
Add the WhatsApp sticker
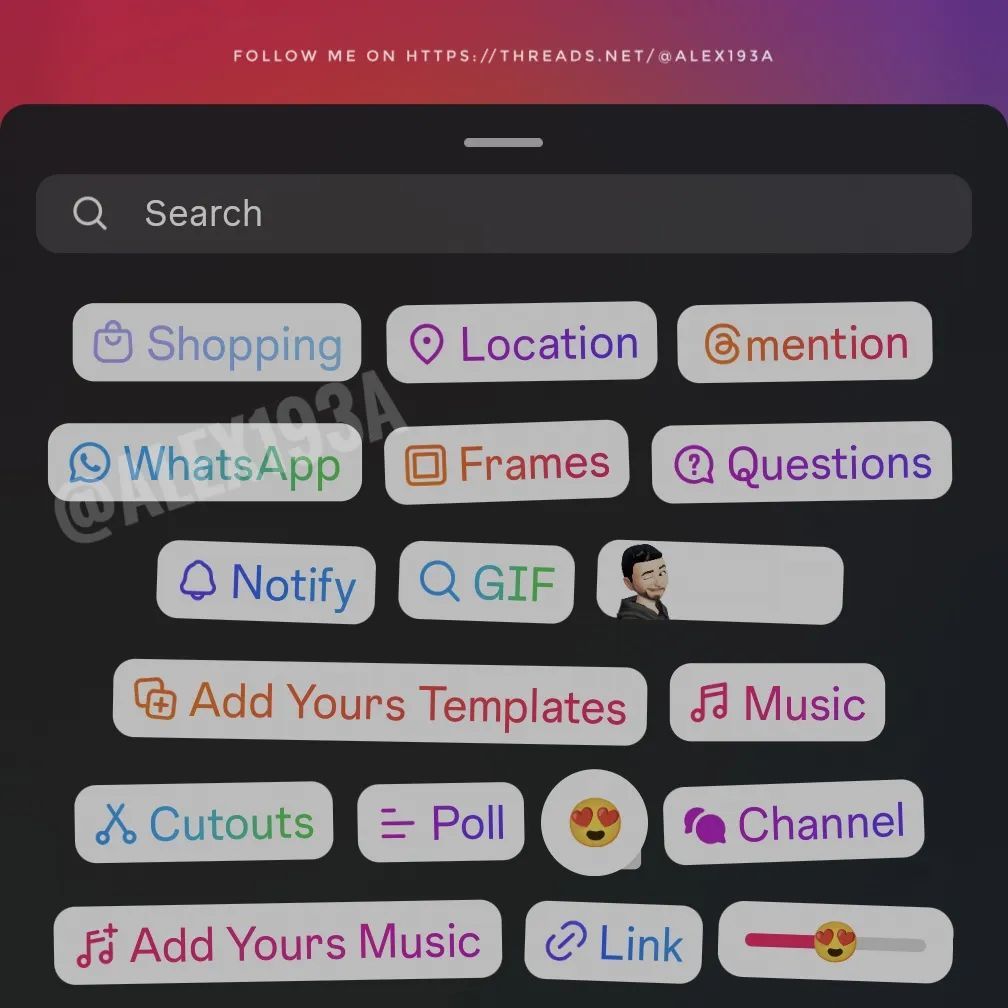(x=205, y=463)
